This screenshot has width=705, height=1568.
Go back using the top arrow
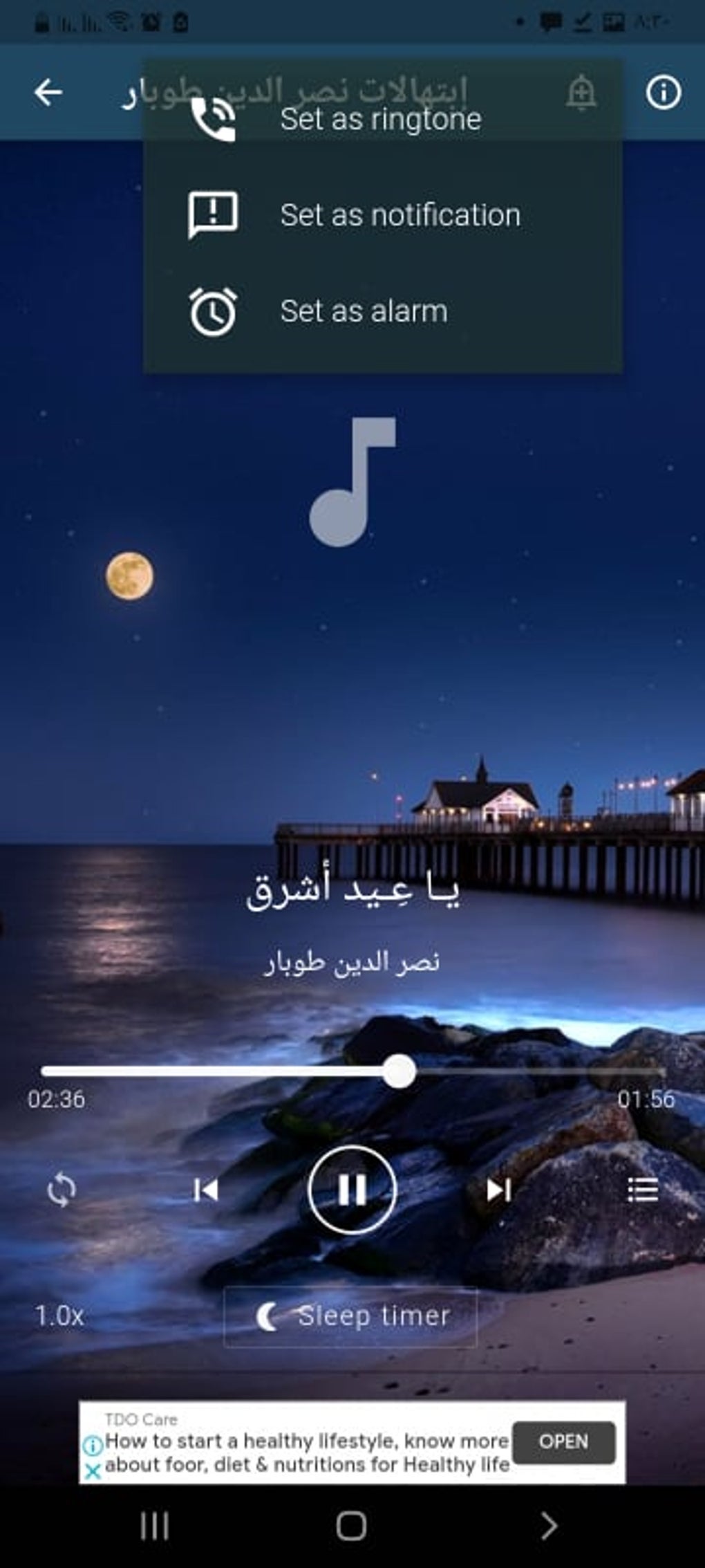tap(48, 92)
